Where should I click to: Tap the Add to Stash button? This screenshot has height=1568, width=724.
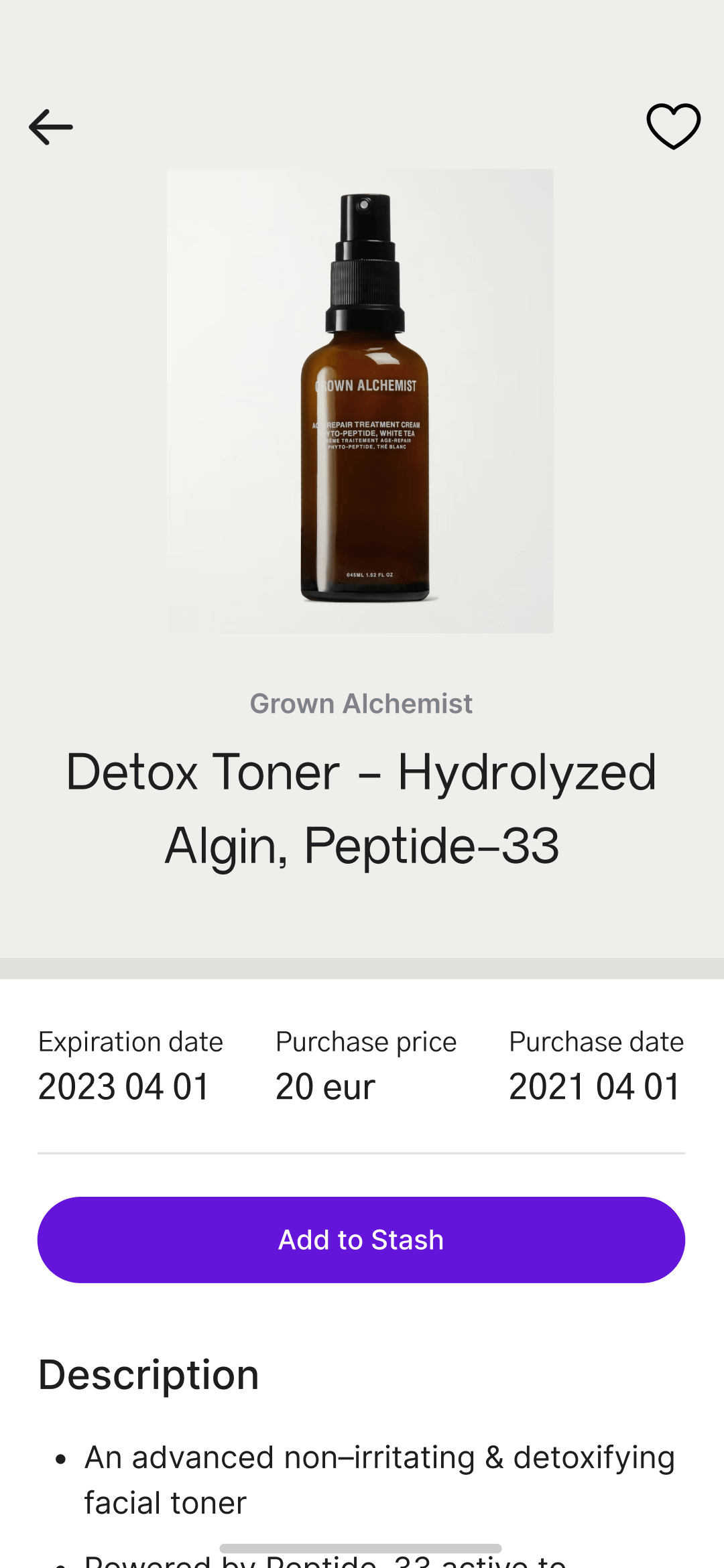[x=361, y=1240]
